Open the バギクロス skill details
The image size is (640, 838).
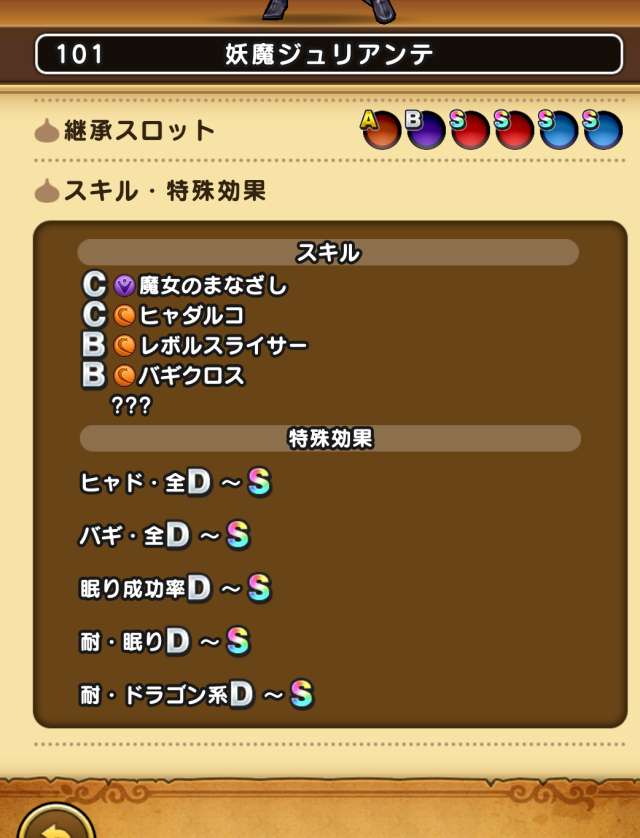[191, 376]
